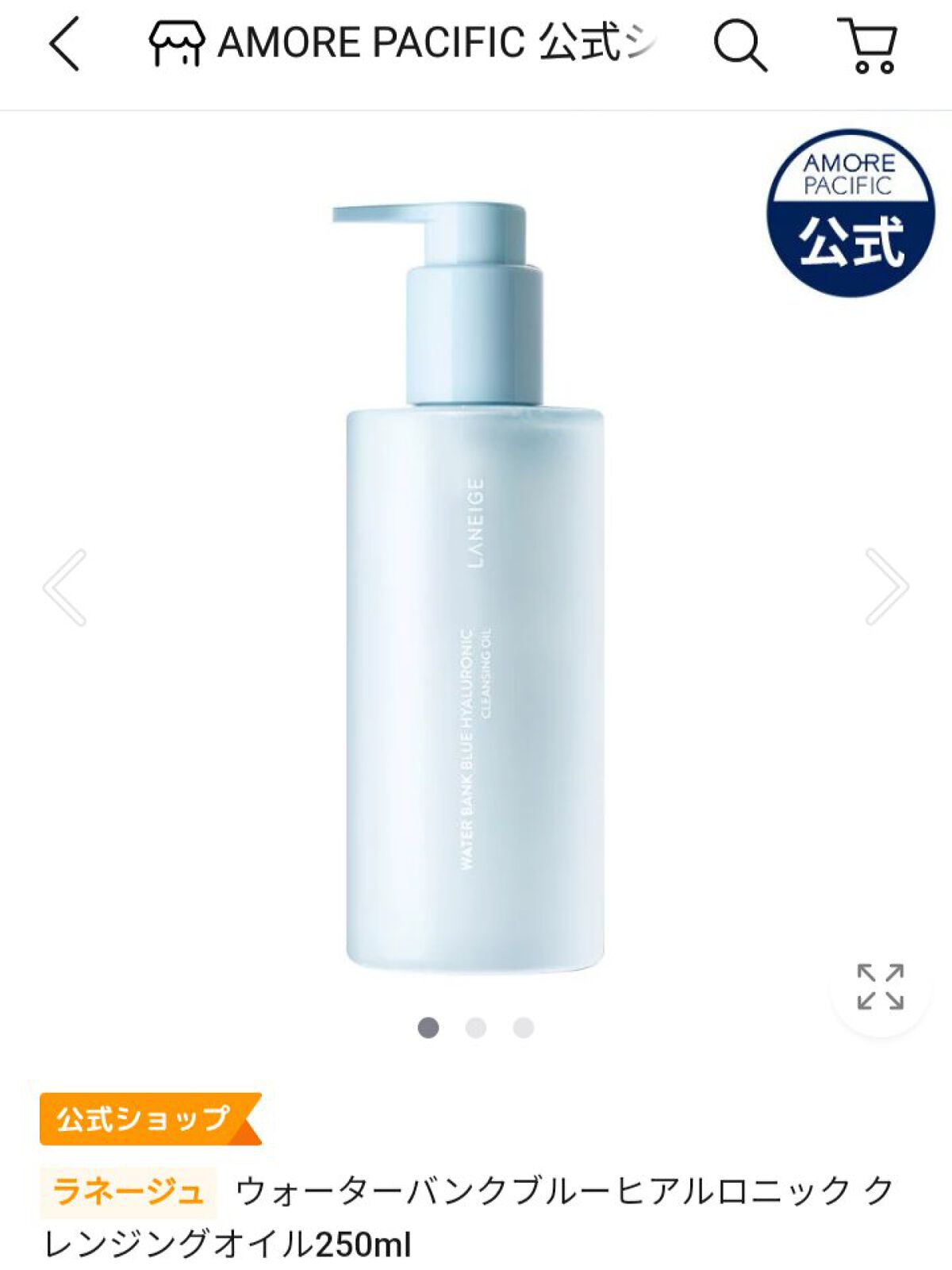Show the next product image
The width and height of the screenshot is (952, 1270).
pos(885,587)
